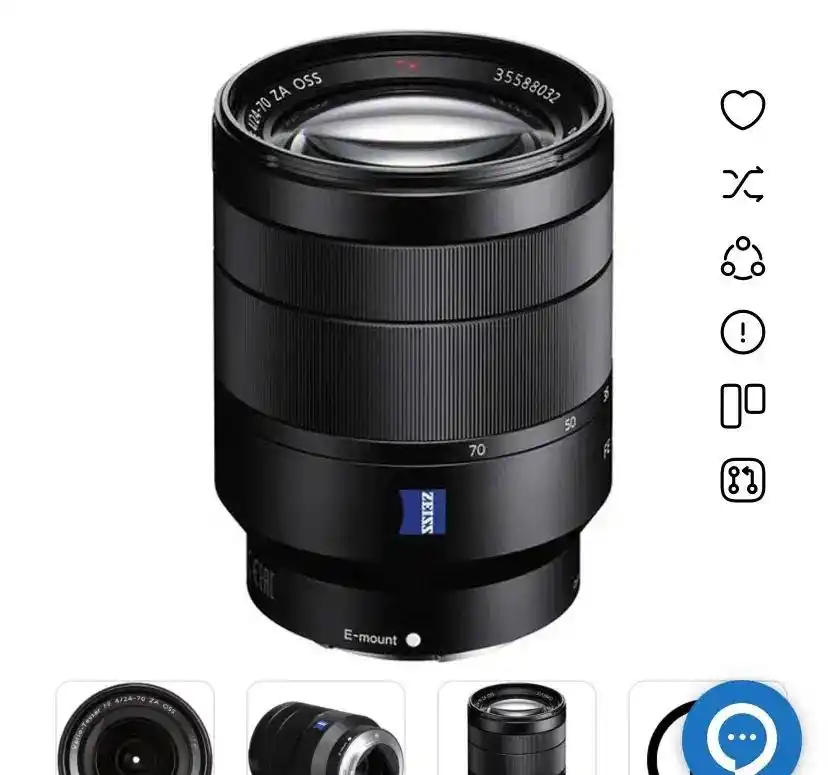View the front-facing lens thumbnail

pyautogui.click(x=135, y=730)
